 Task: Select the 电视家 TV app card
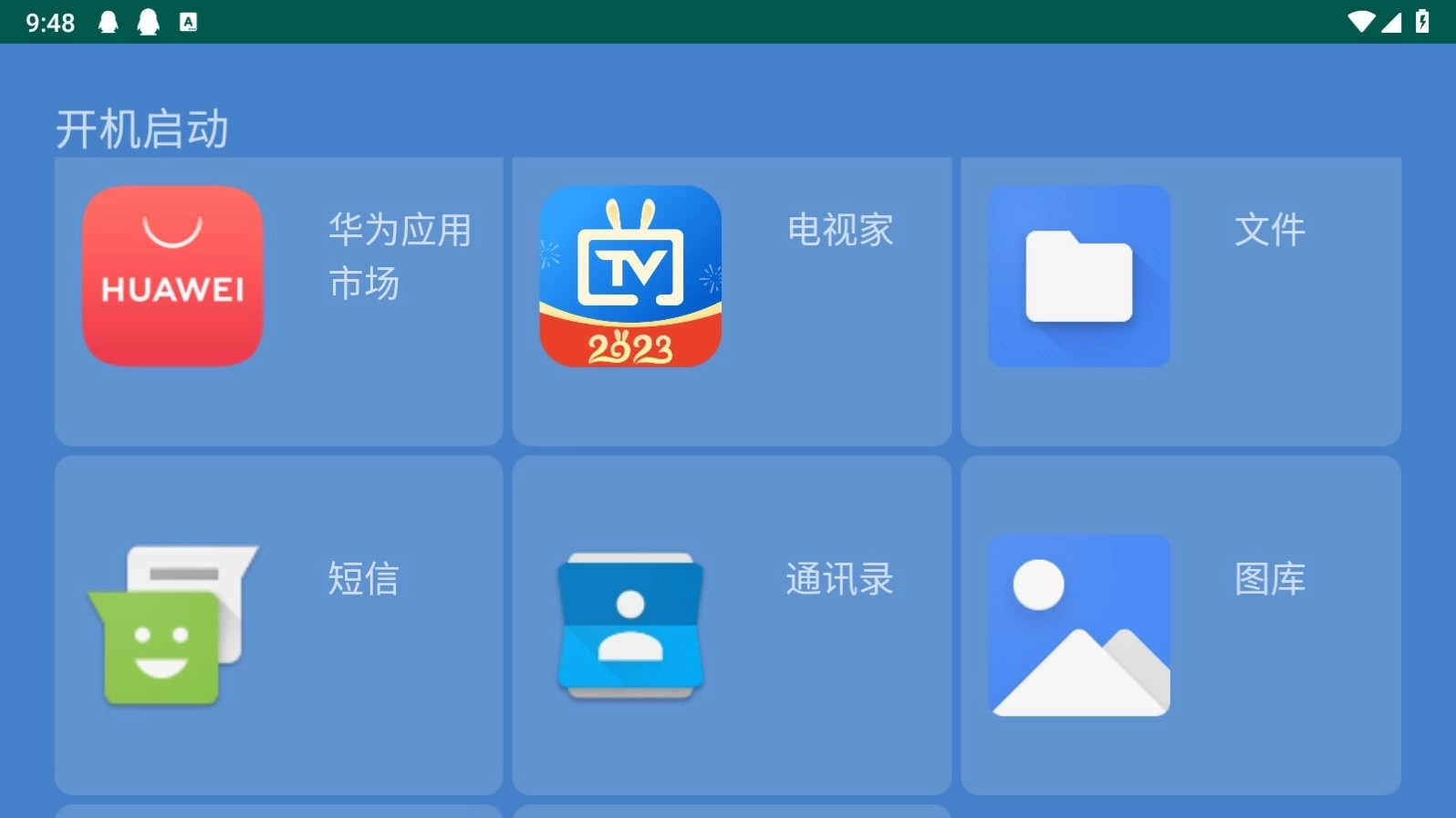pos(732,301)
